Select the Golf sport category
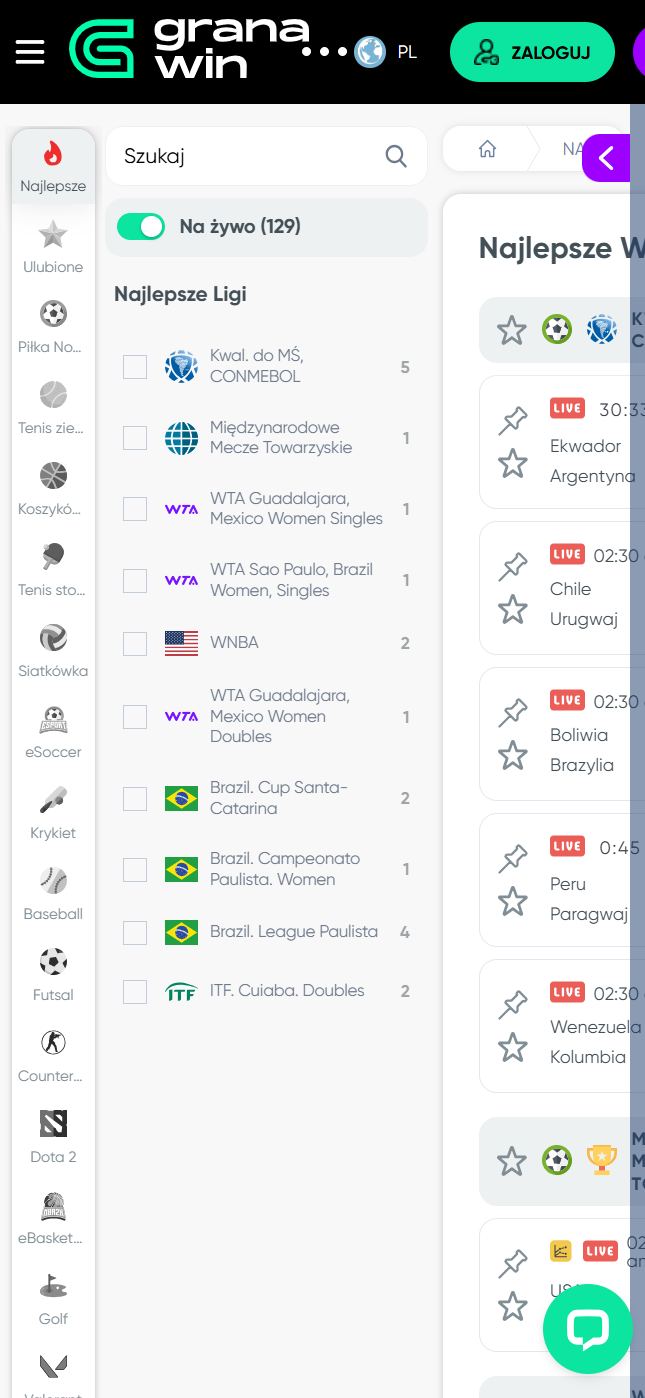The image size is (645, 1398). (x=53, y=1299)
